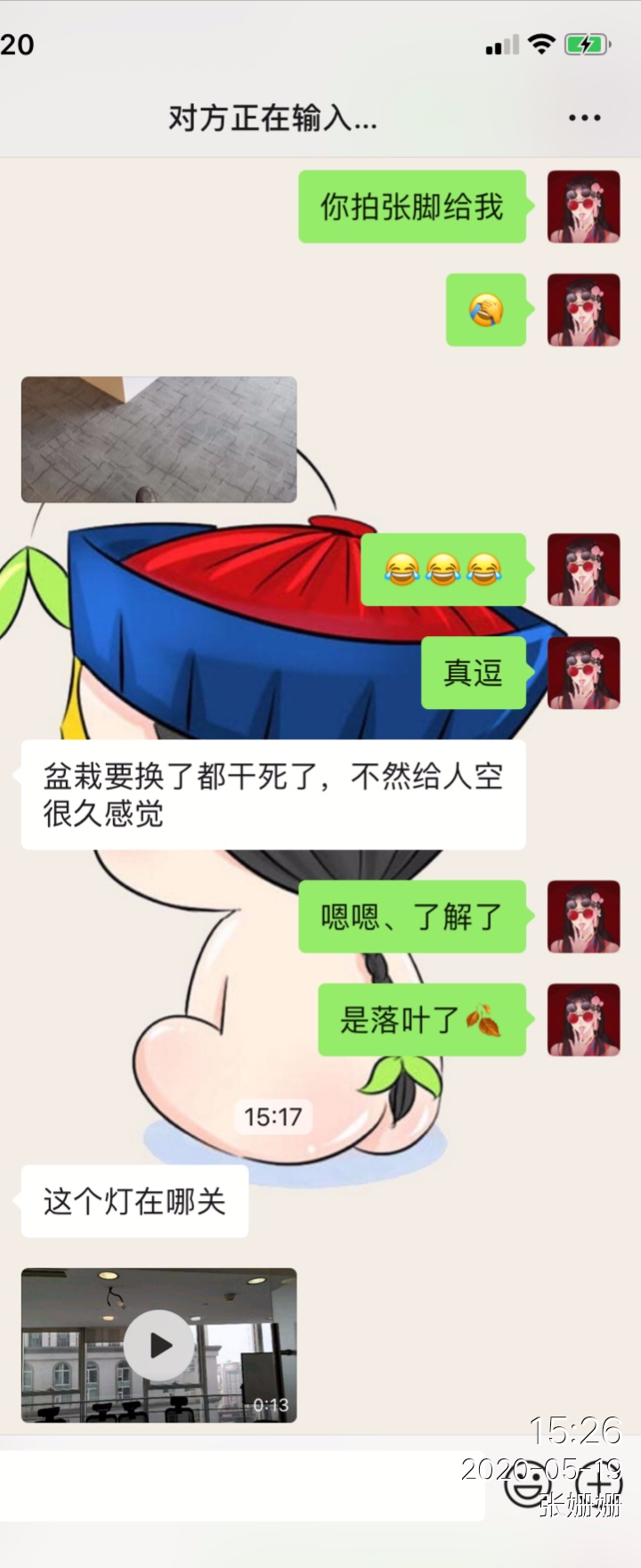641x1568 pixels.
Task: Tap the avatar beside the 真逗 message
Action: 583,673
